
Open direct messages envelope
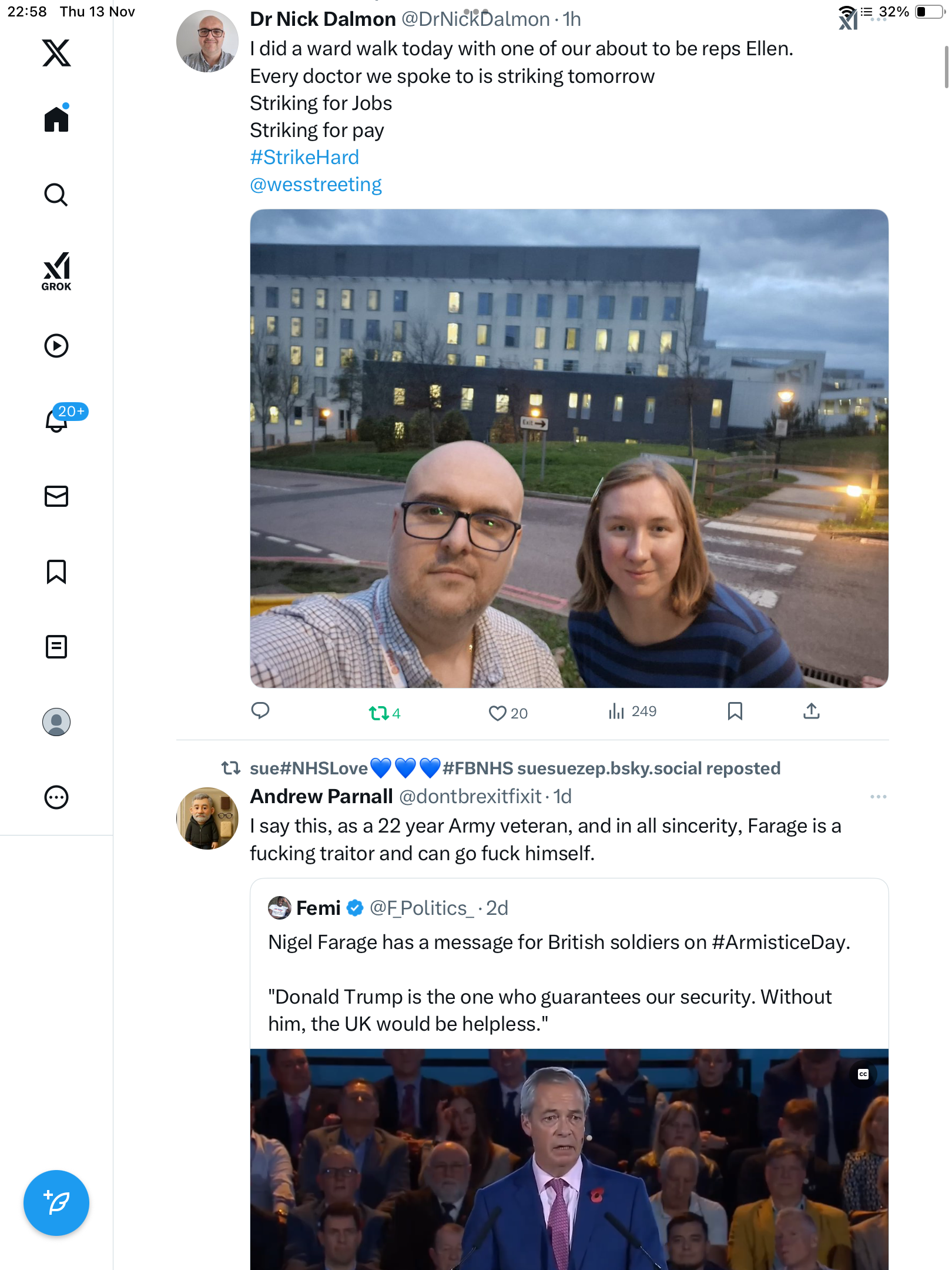point(56,496)
